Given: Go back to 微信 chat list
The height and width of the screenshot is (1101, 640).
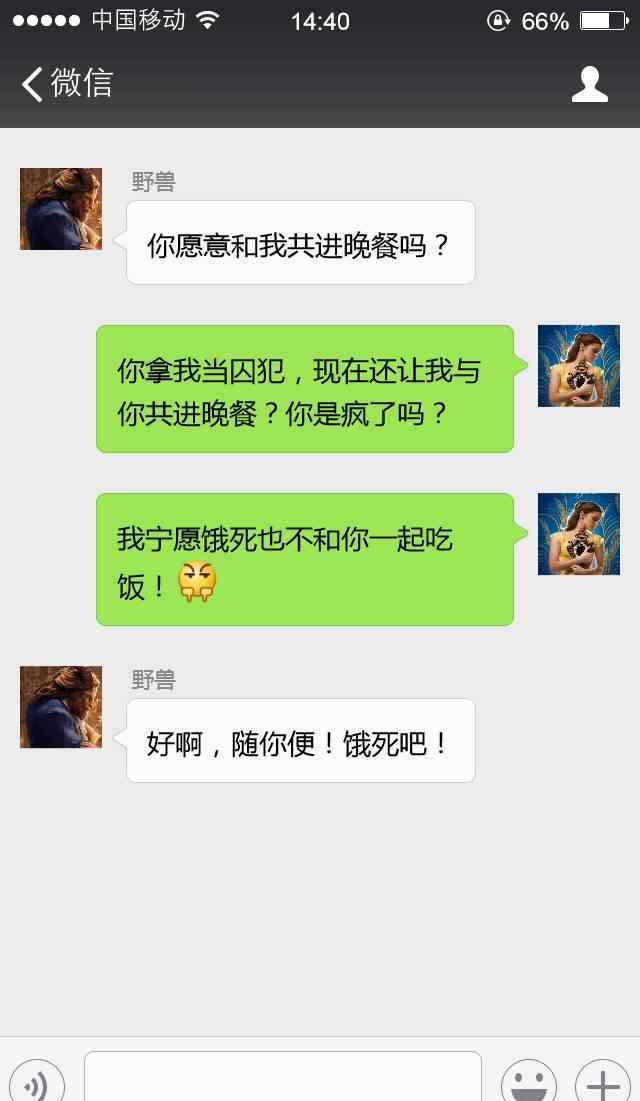Looking at the screenshot, I should (66, 83).
